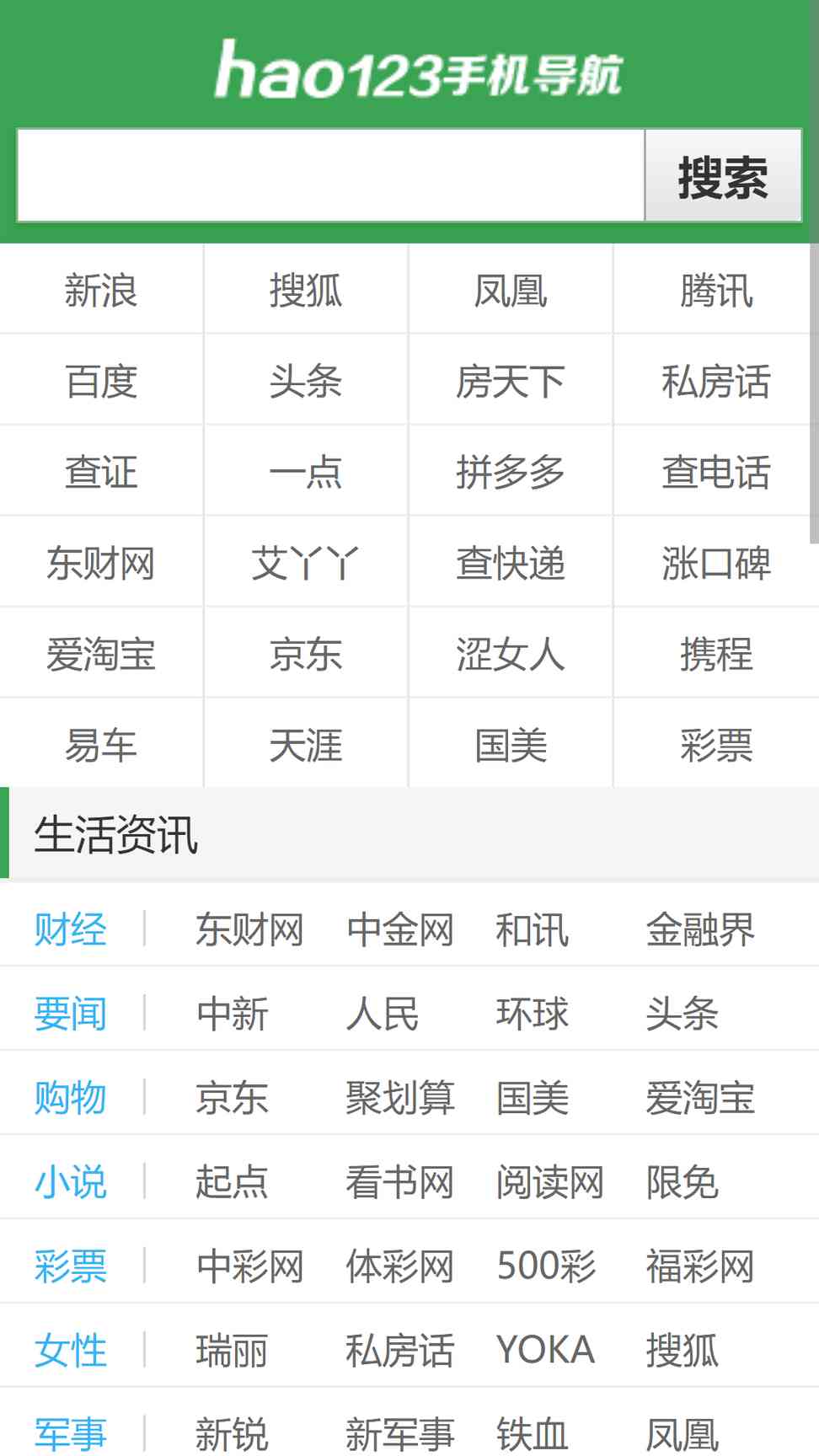Go to 房天下
The width and height of the screenshot is (819, 1456).
[511, 381]
